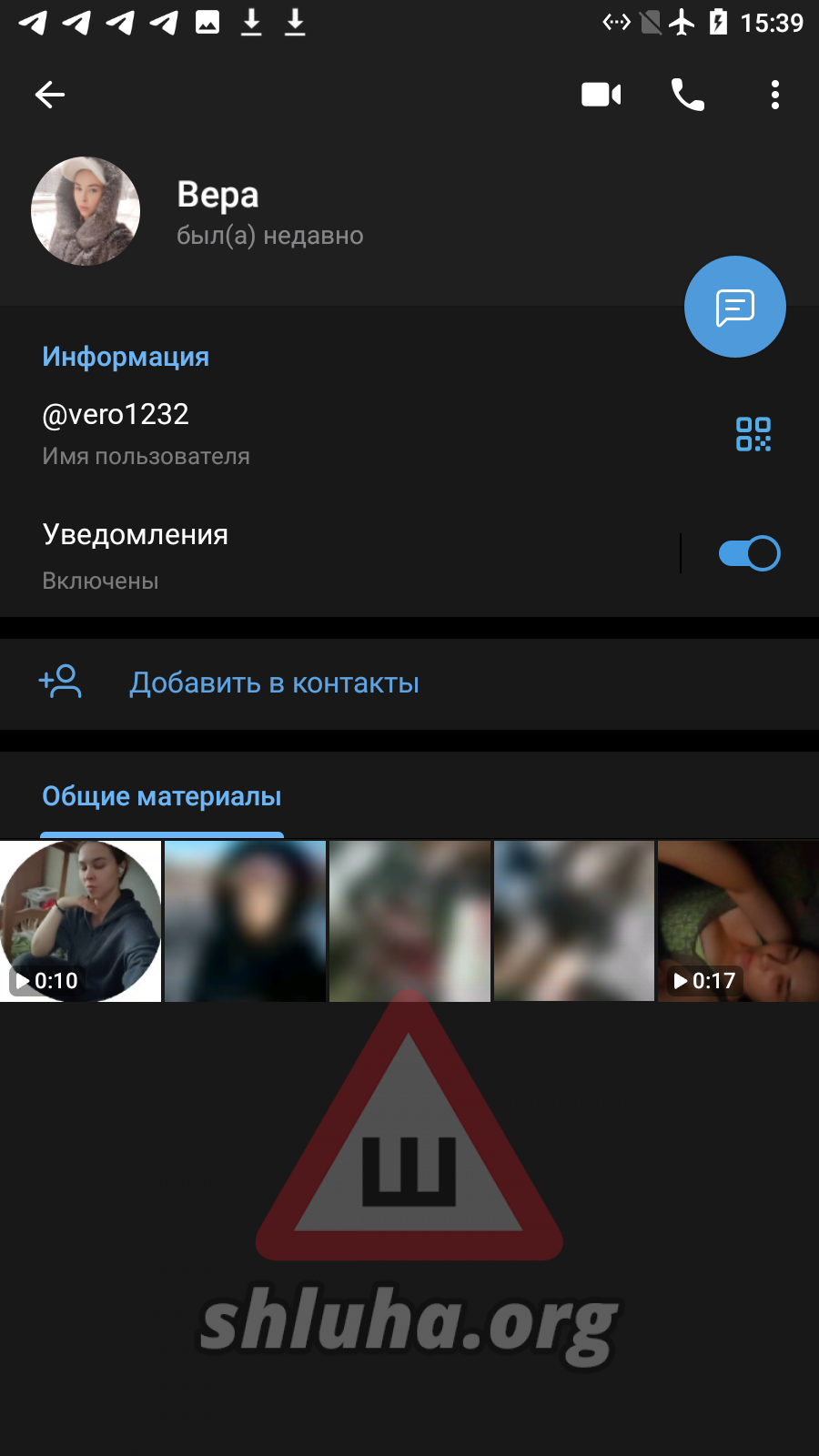819x1456 pixels.
Task: Tap the blue message button
Action: point(735,308)
